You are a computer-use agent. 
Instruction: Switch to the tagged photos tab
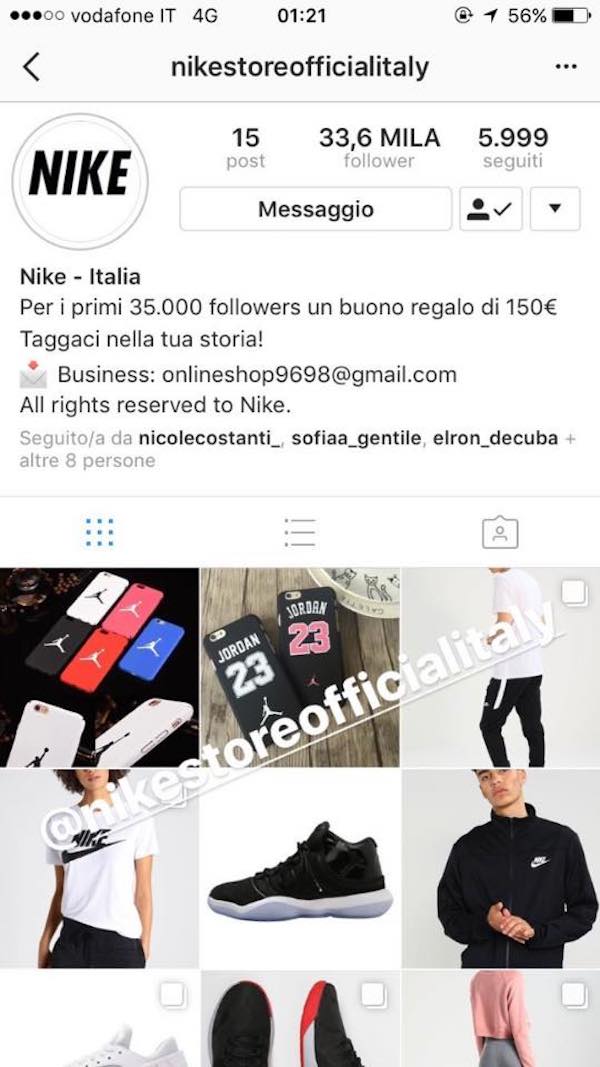tap(499, 532)
